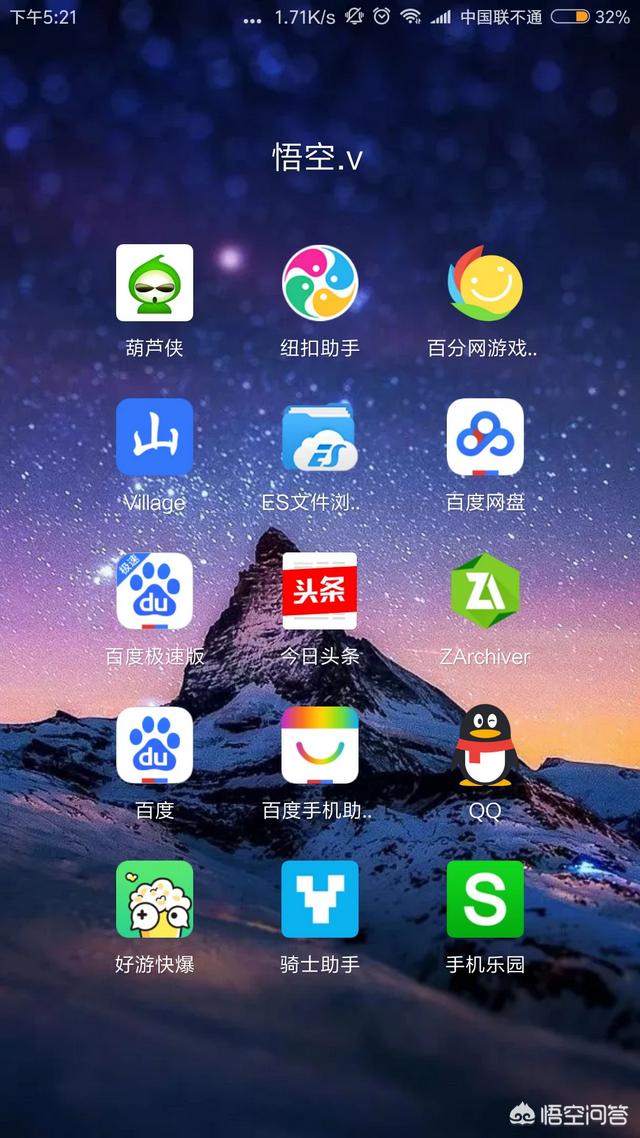Screen dimensions: 640x1138
Task: Open 好游快爆 app
Action: [x=154, y=899]
